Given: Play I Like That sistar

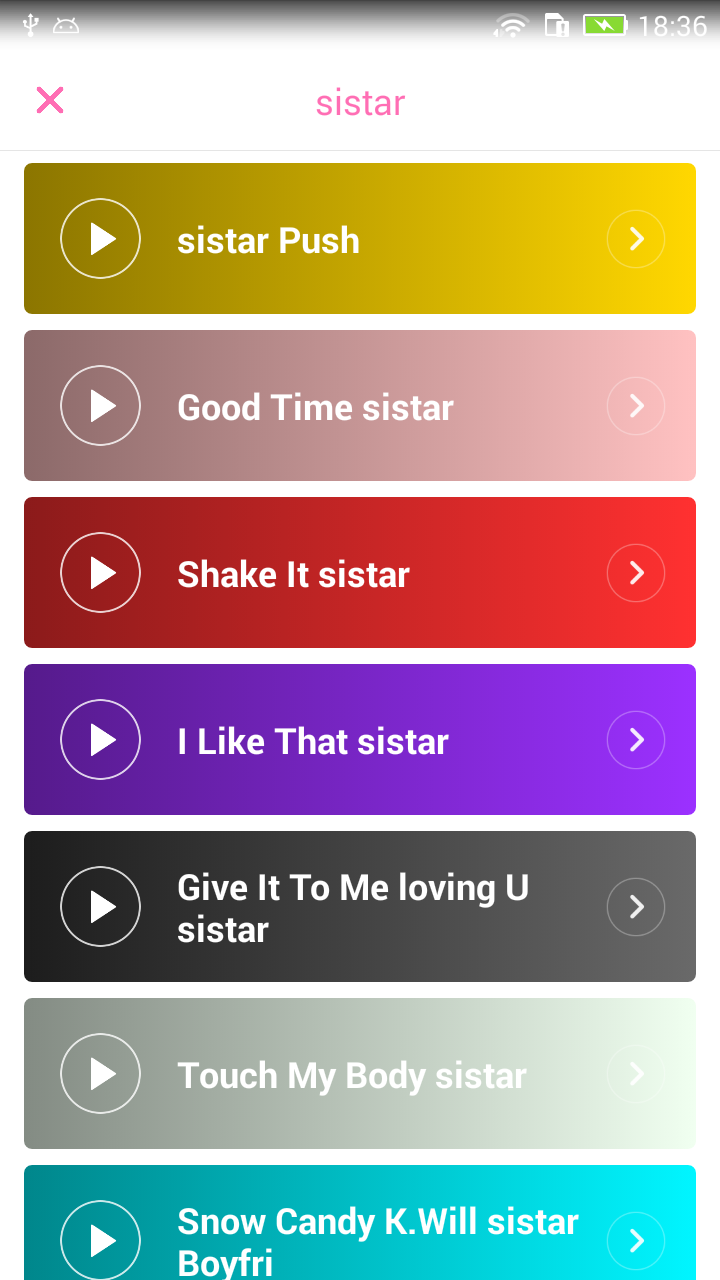Looking at the screenshot, I should click(x=101, y=740).
